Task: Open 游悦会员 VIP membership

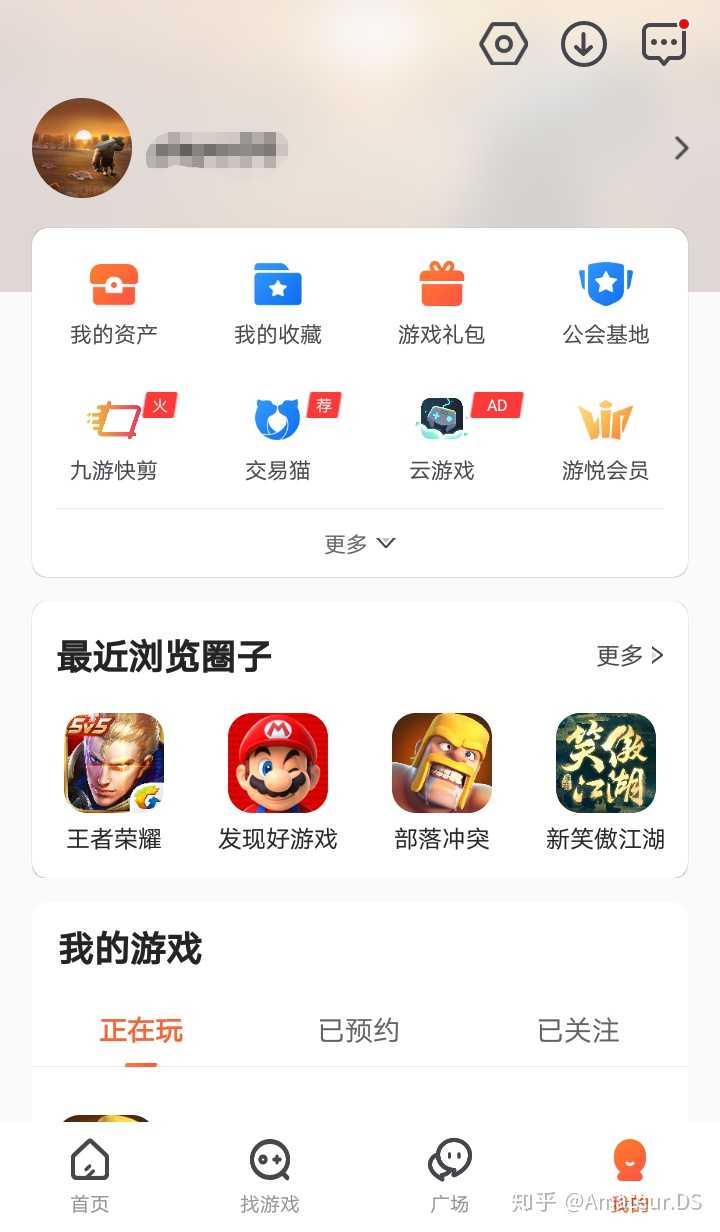Action: click(605, 437)
